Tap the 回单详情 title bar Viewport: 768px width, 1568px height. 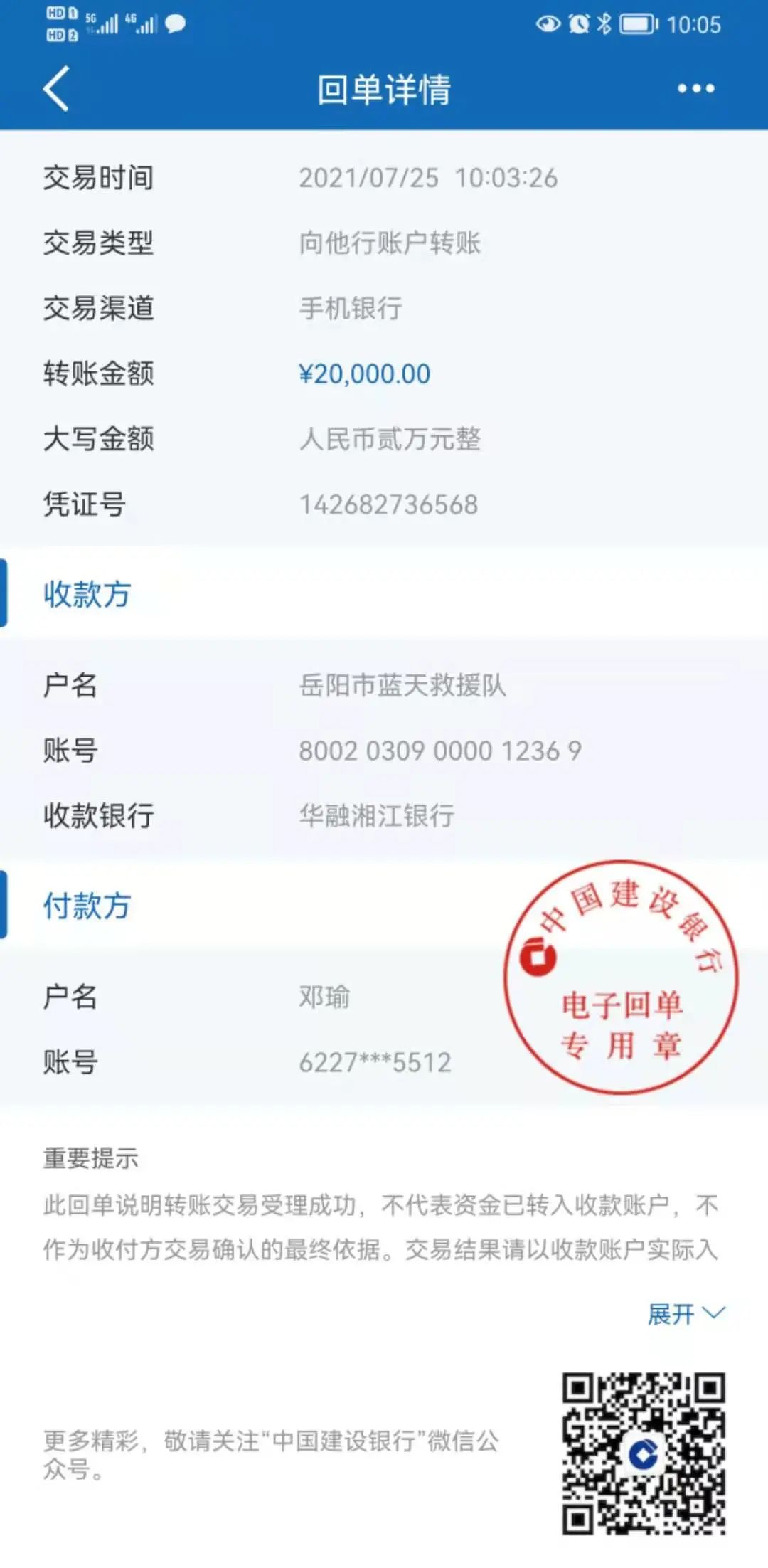384,87
